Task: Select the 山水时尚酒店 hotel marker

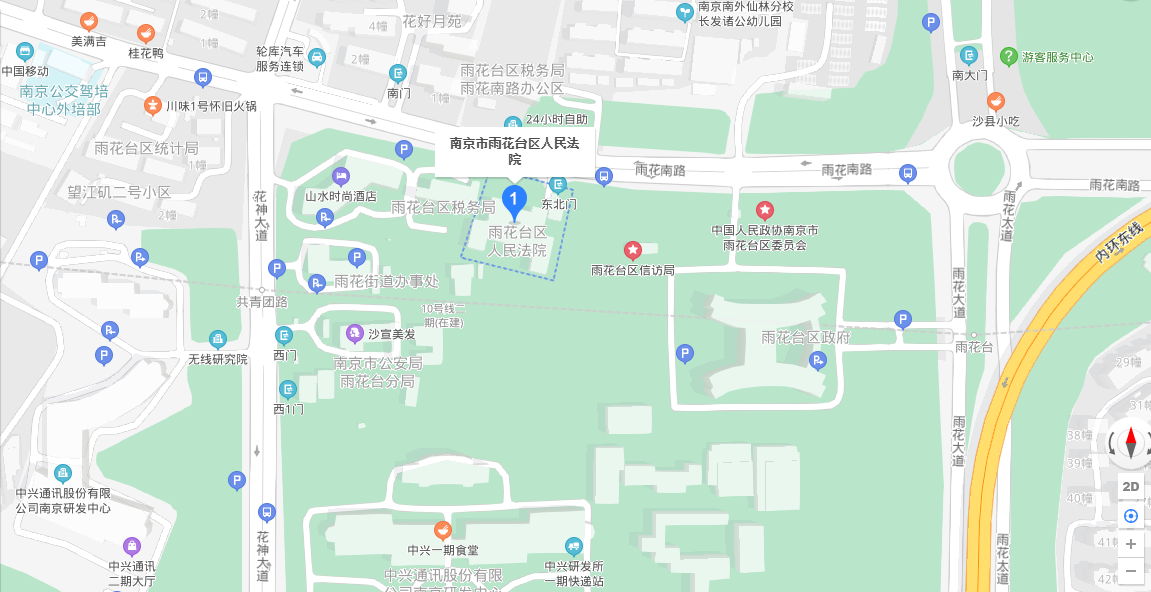Action: click(x=340, y=177)
